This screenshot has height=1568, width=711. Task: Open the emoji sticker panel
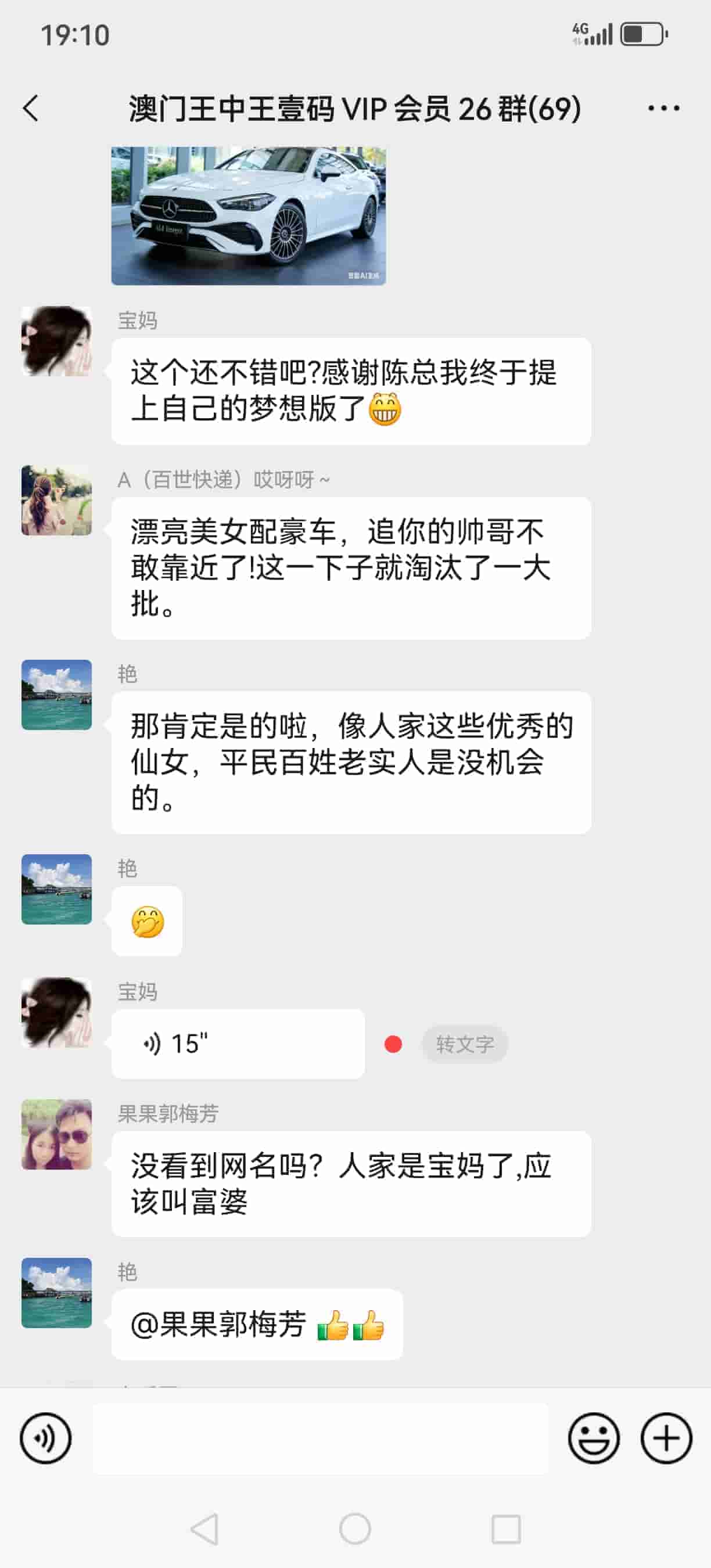coord(594,1438)
